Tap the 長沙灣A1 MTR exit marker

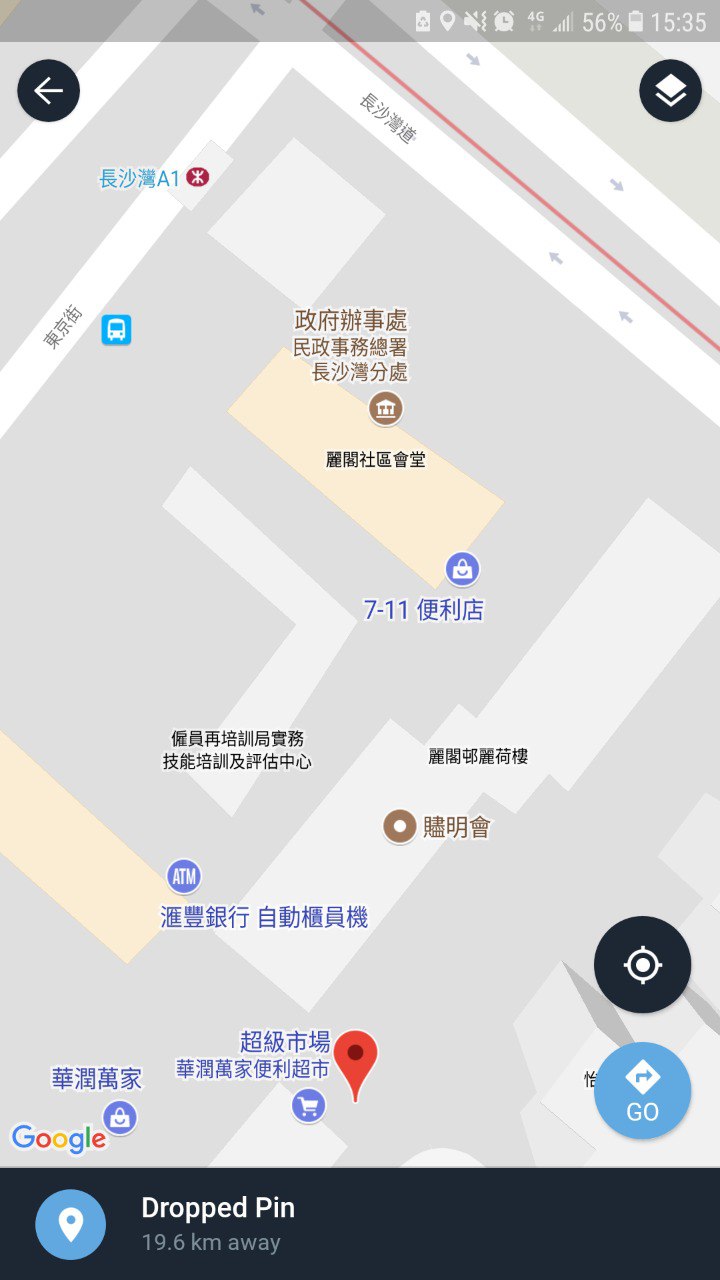tap(198, 178)
